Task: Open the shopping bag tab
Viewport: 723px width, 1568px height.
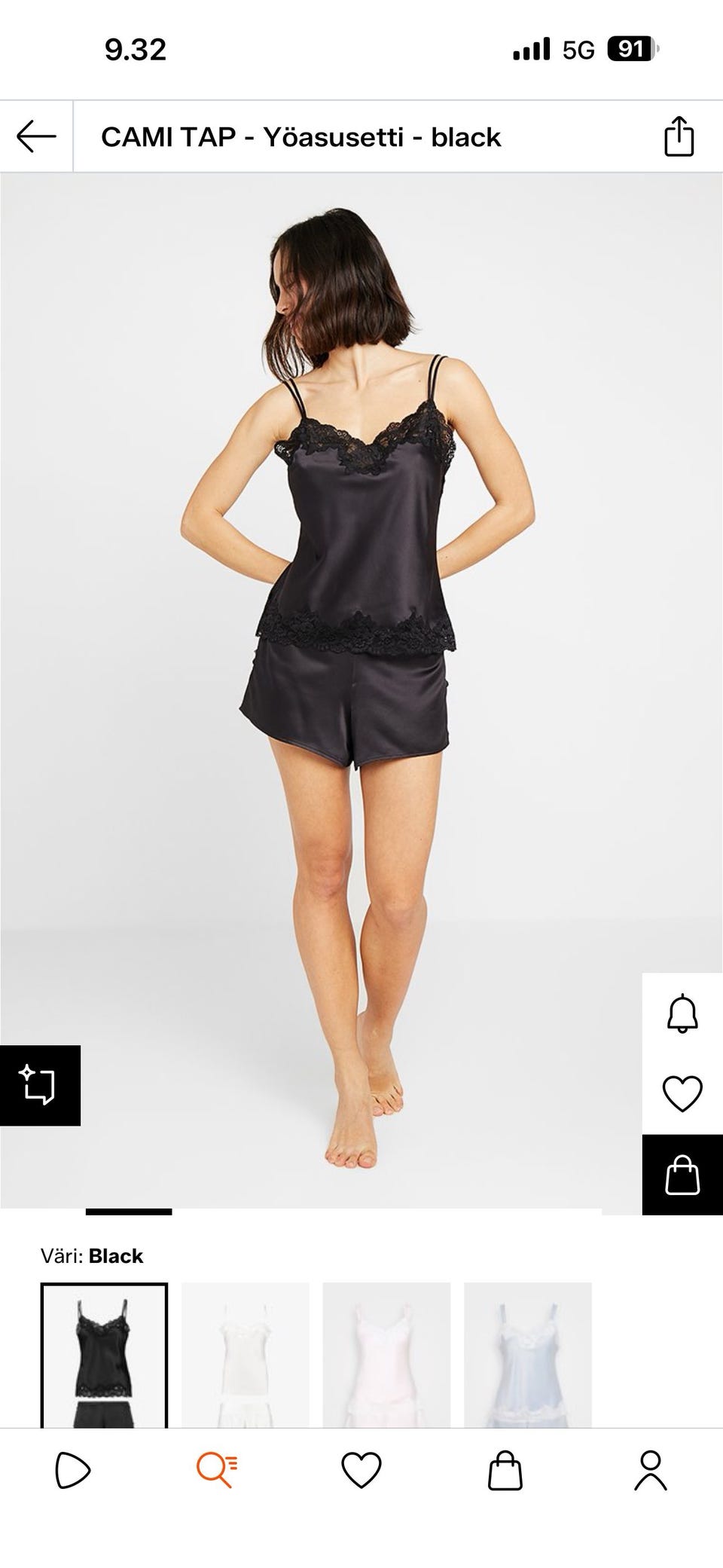Action: click(505, 1472)
